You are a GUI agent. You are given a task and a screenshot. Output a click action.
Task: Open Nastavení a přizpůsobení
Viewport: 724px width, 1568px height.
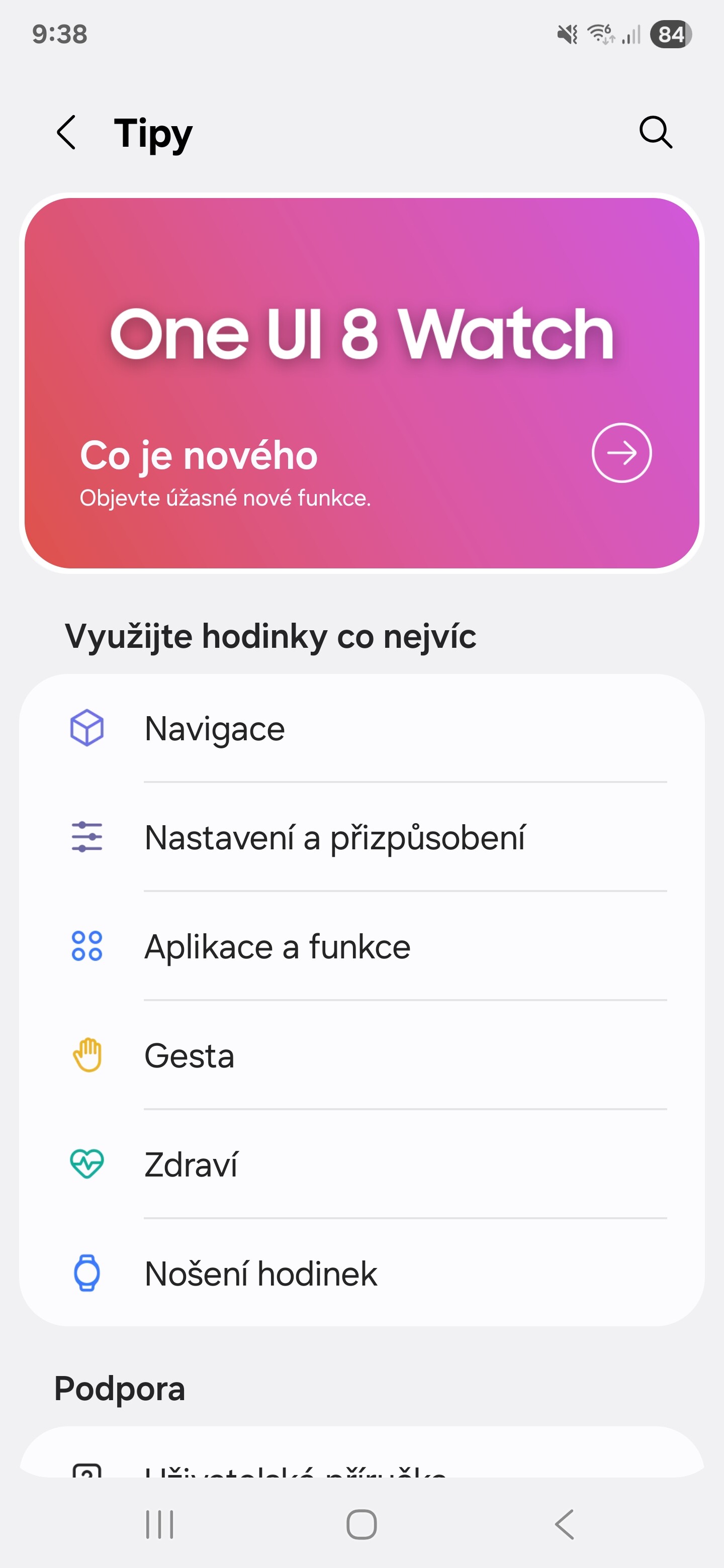[x=361, y=837]
